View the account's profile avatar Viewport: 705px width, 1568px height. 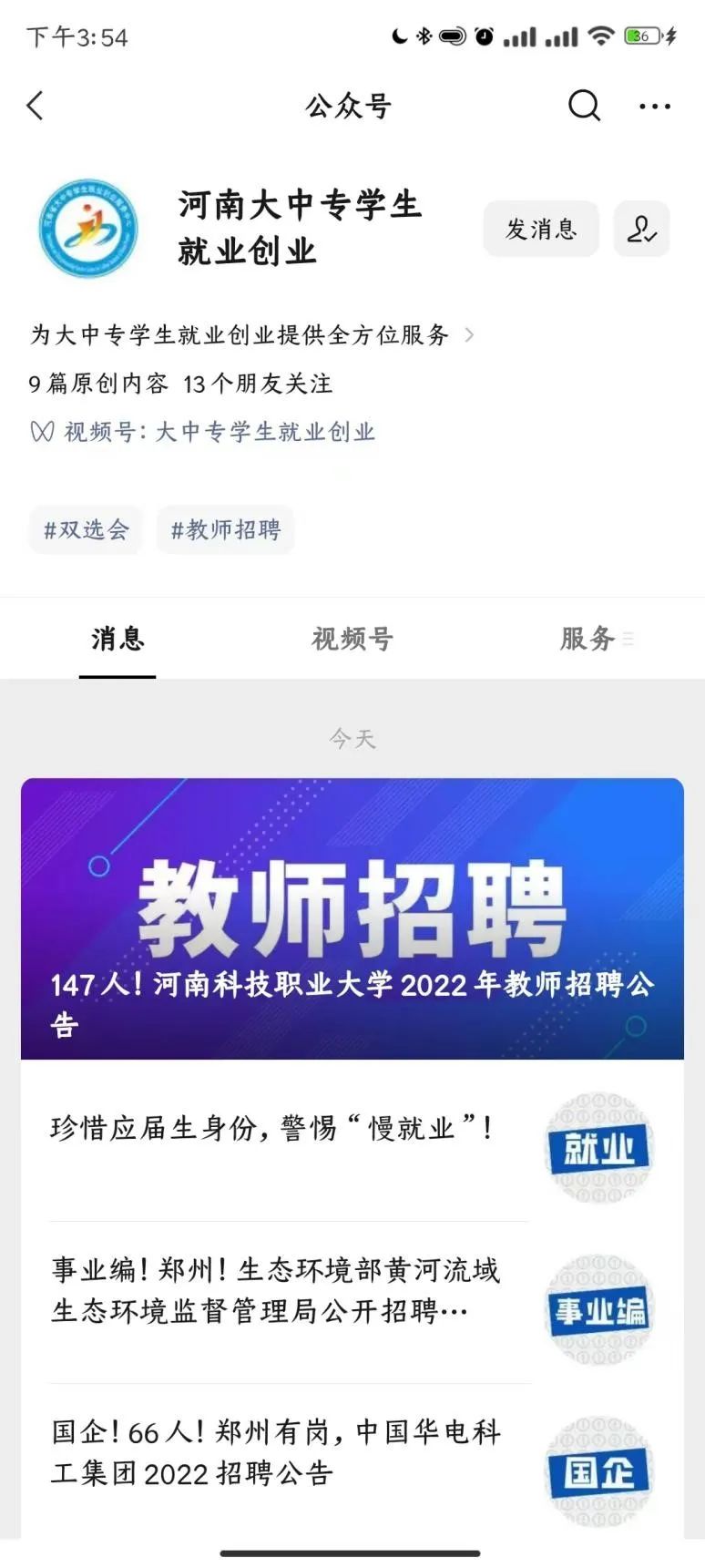tap(88, 229)
